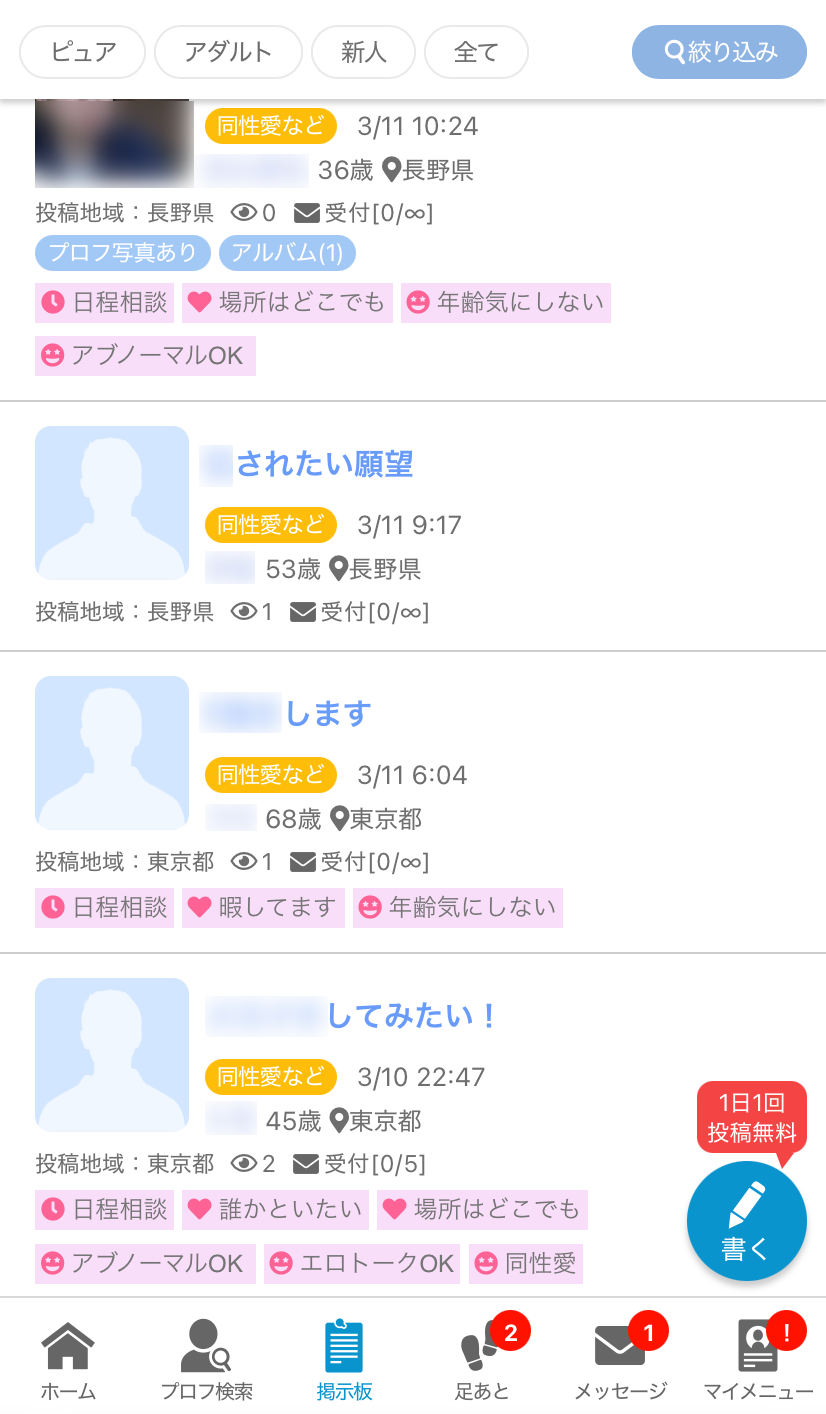
Task: Select the ピュア filter chip
Action: [x=83, y=52]
